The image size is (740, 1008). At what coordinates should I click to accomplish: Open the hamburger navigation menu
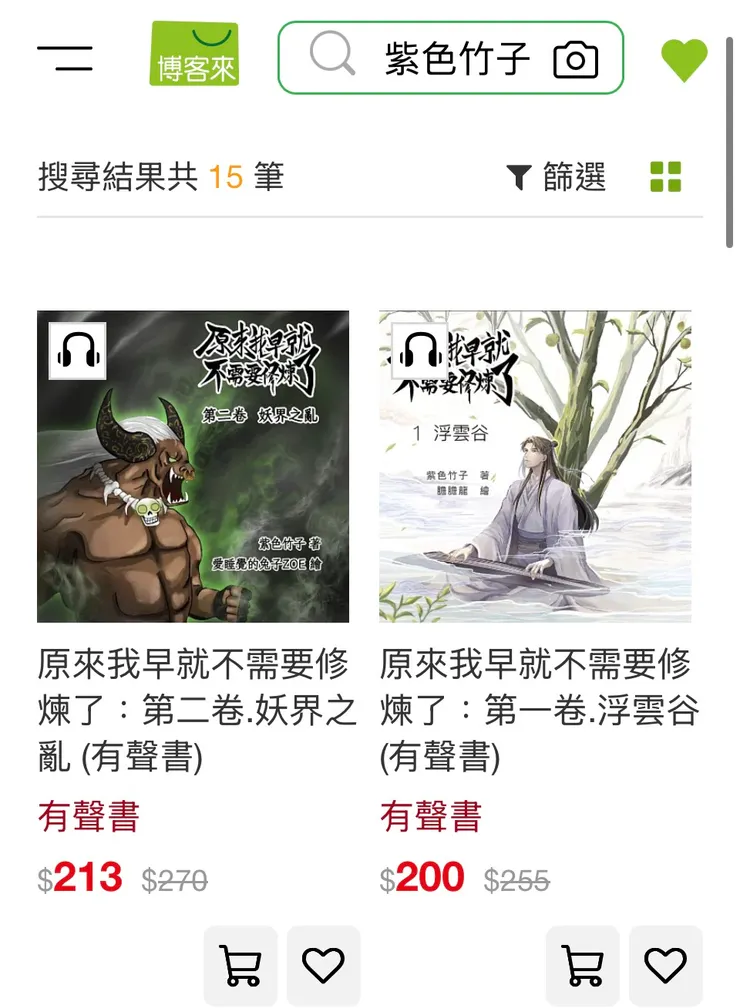[x=63, y=57]
